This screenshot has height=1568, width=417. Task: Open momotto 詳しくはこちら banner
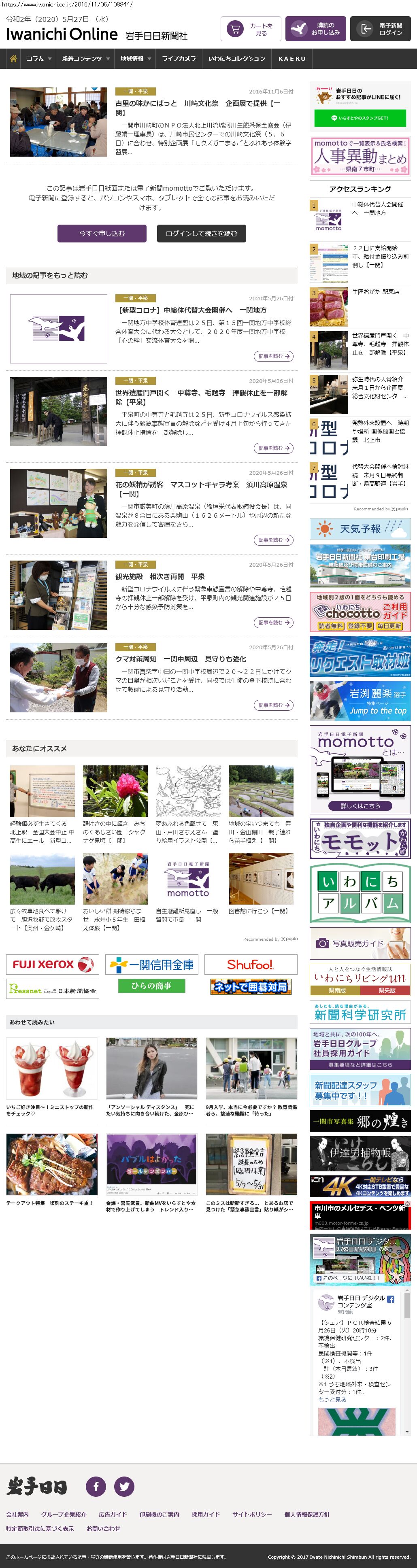360,805
